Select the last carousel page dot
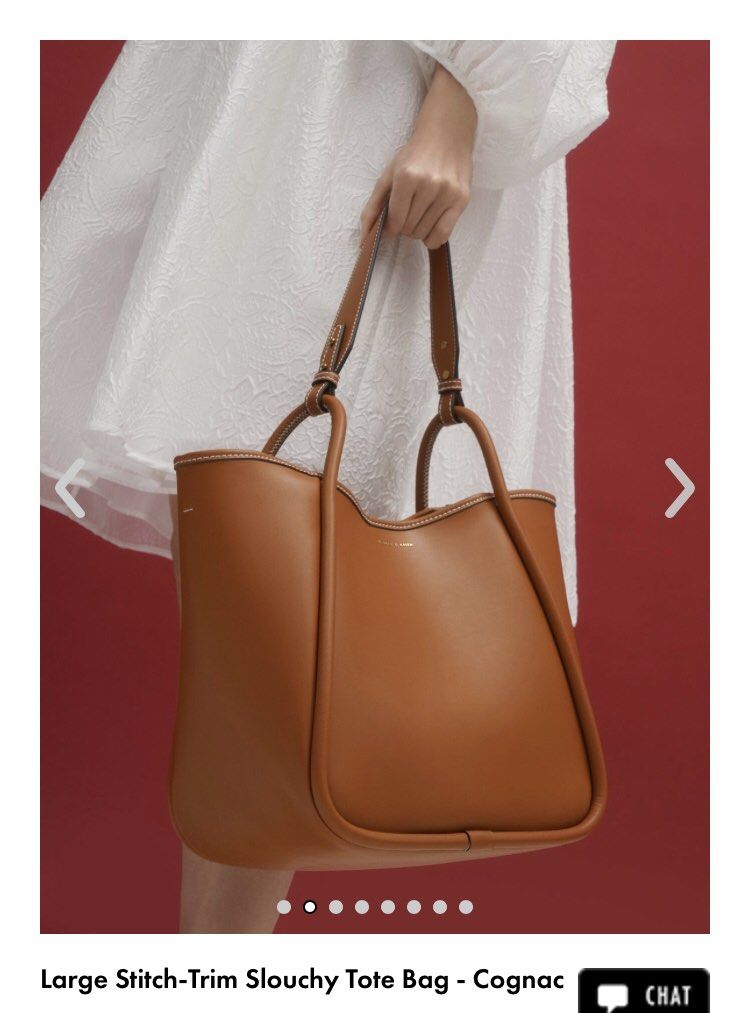This screenshot has height=1013, width=750. [466, 907]
